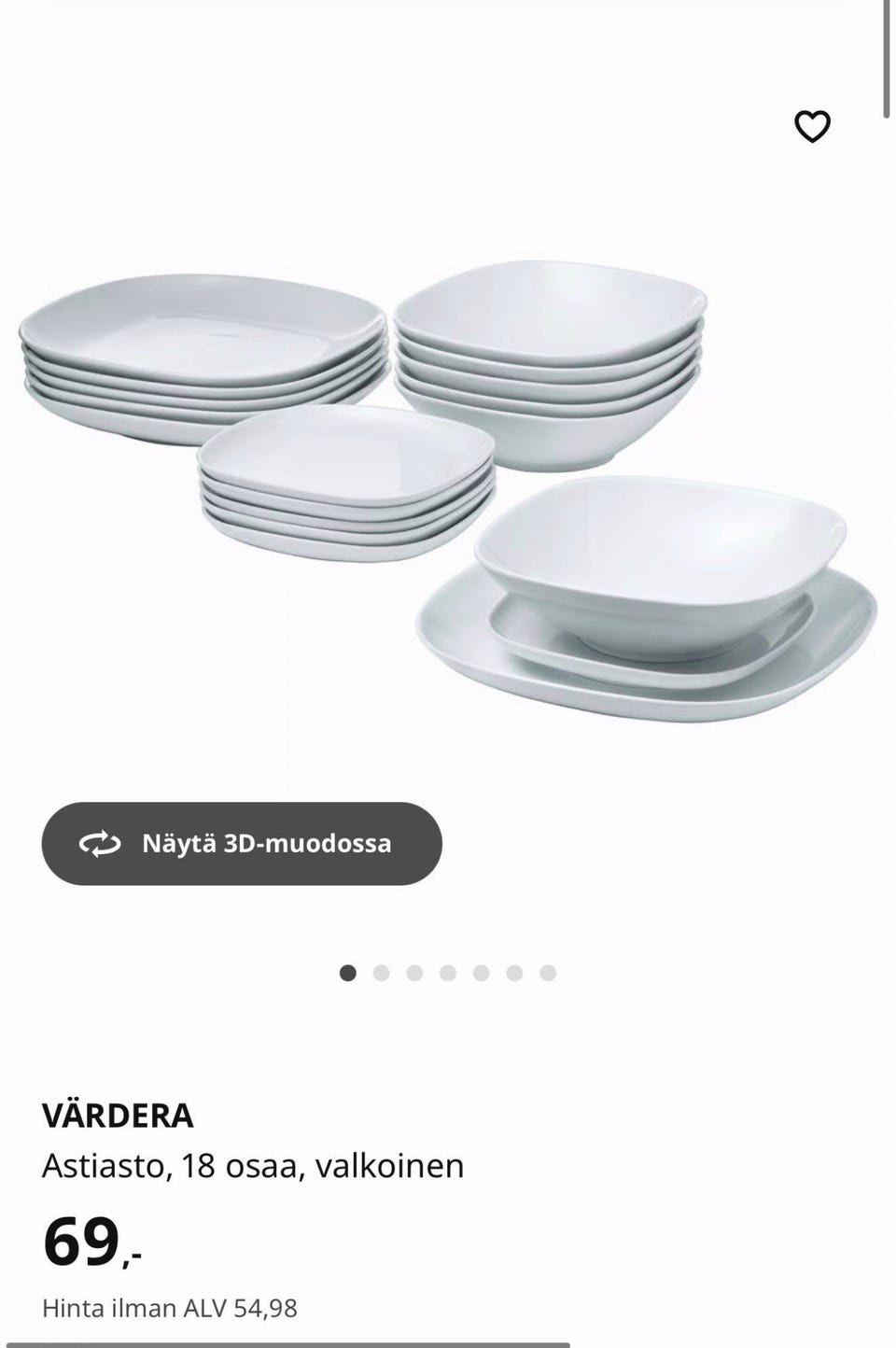896x1348 pixels.
Task: Select the product subtitle Astiasto, 18 osaa, valkoinen
Action: tap(254, 1165)
